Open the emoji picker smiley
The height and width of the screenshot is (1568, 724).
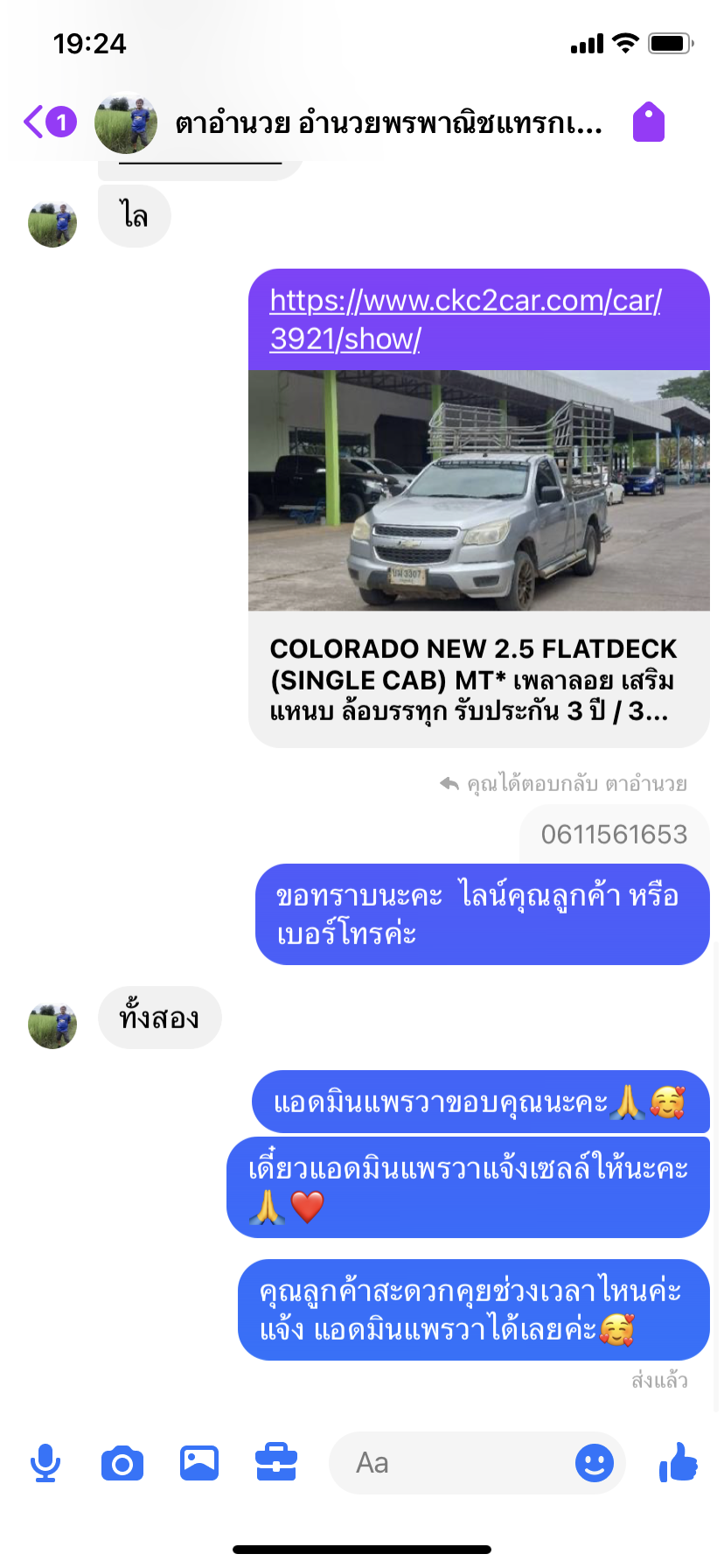[595, 1463]
